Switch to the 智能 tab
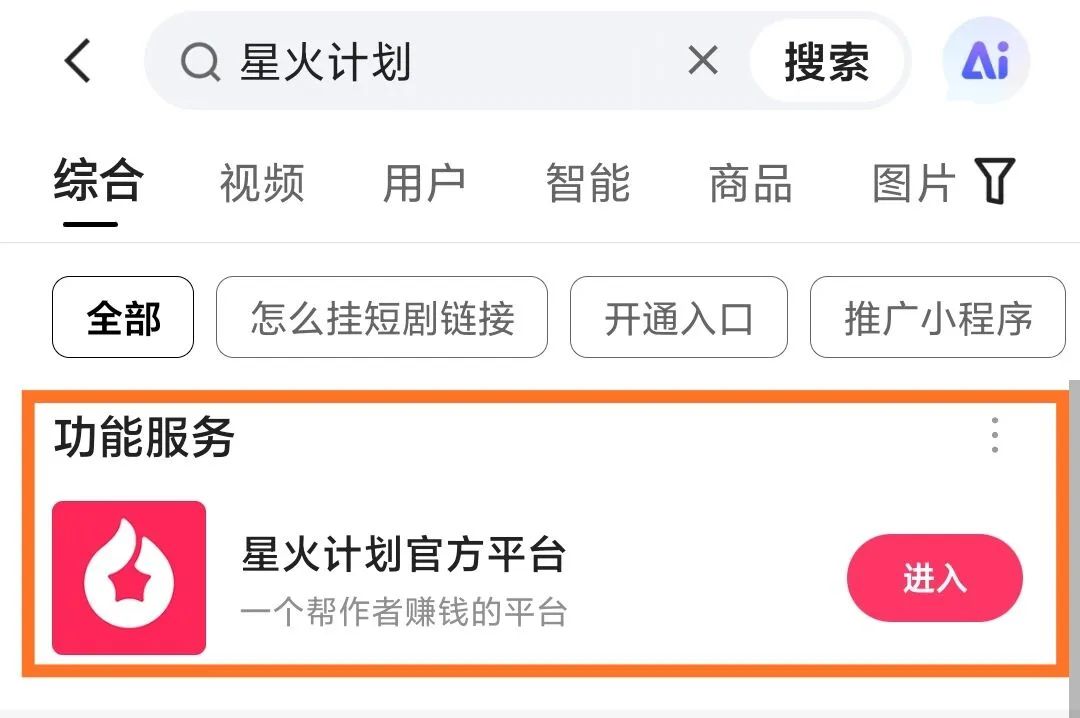This screenshot has height=718, width=1080. (x=587, y=184)
